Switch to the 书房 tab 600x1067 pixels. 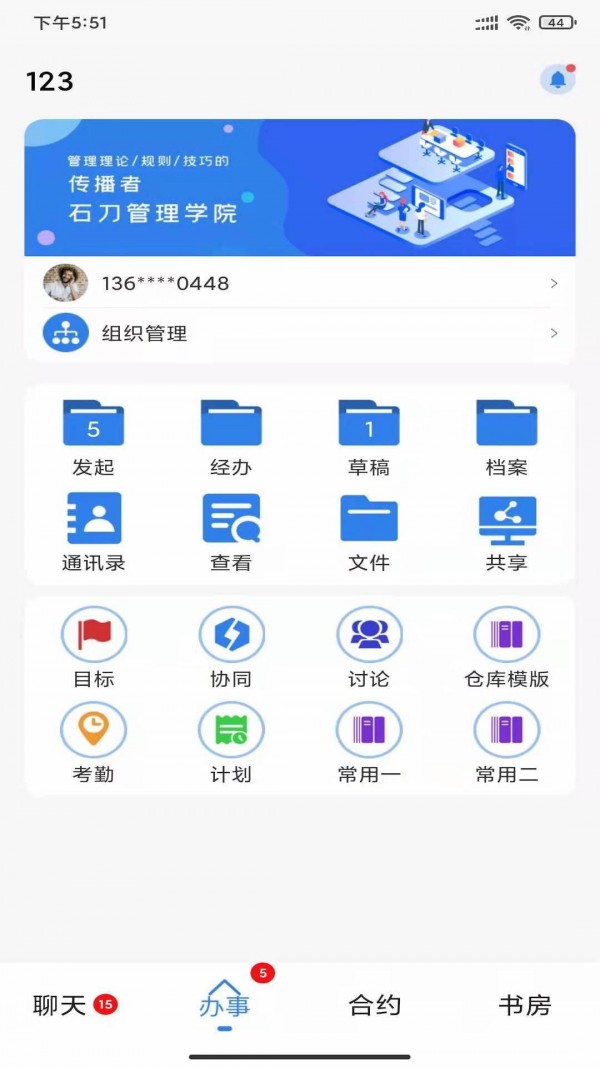[x=525, y=1005]
